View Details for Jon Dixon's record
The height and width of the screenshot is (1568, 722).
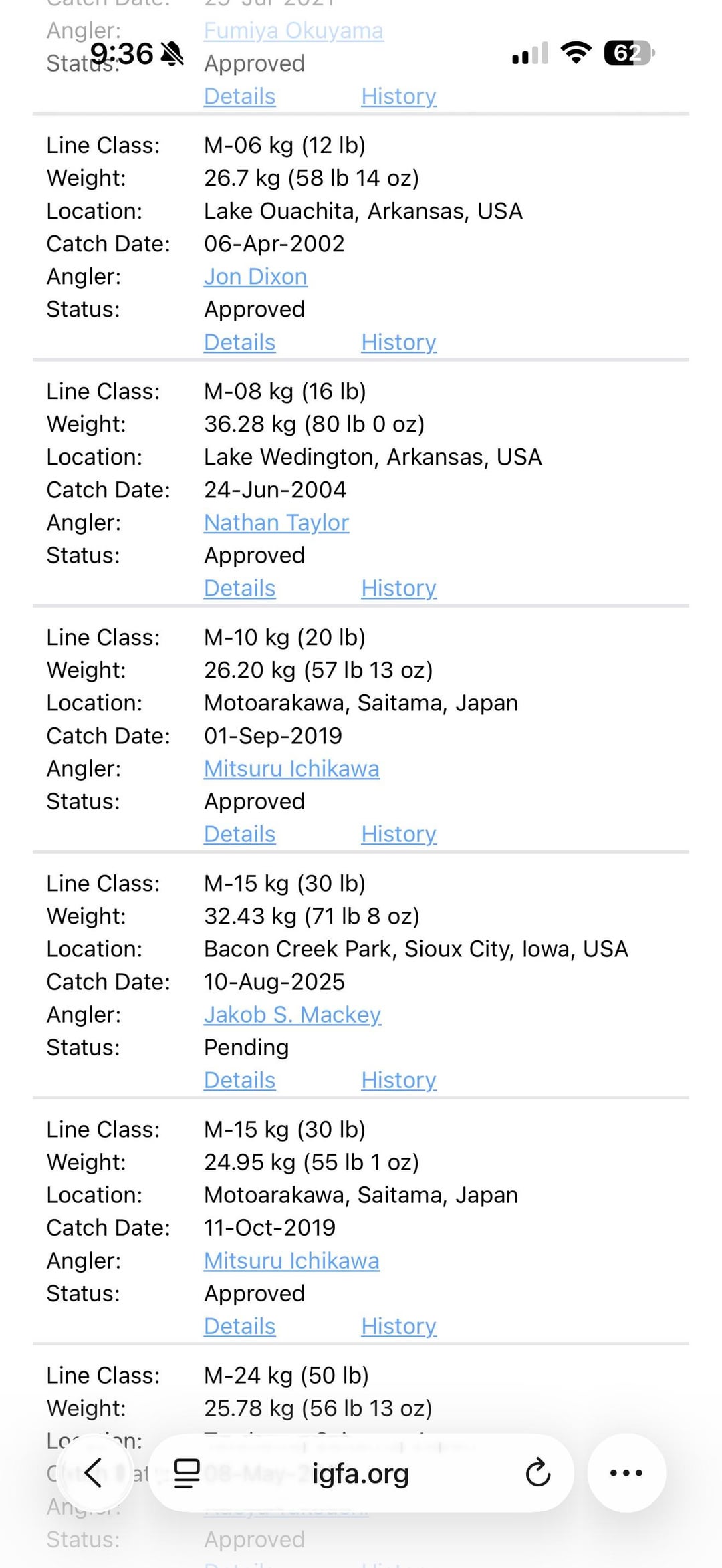tap(239, 342)
